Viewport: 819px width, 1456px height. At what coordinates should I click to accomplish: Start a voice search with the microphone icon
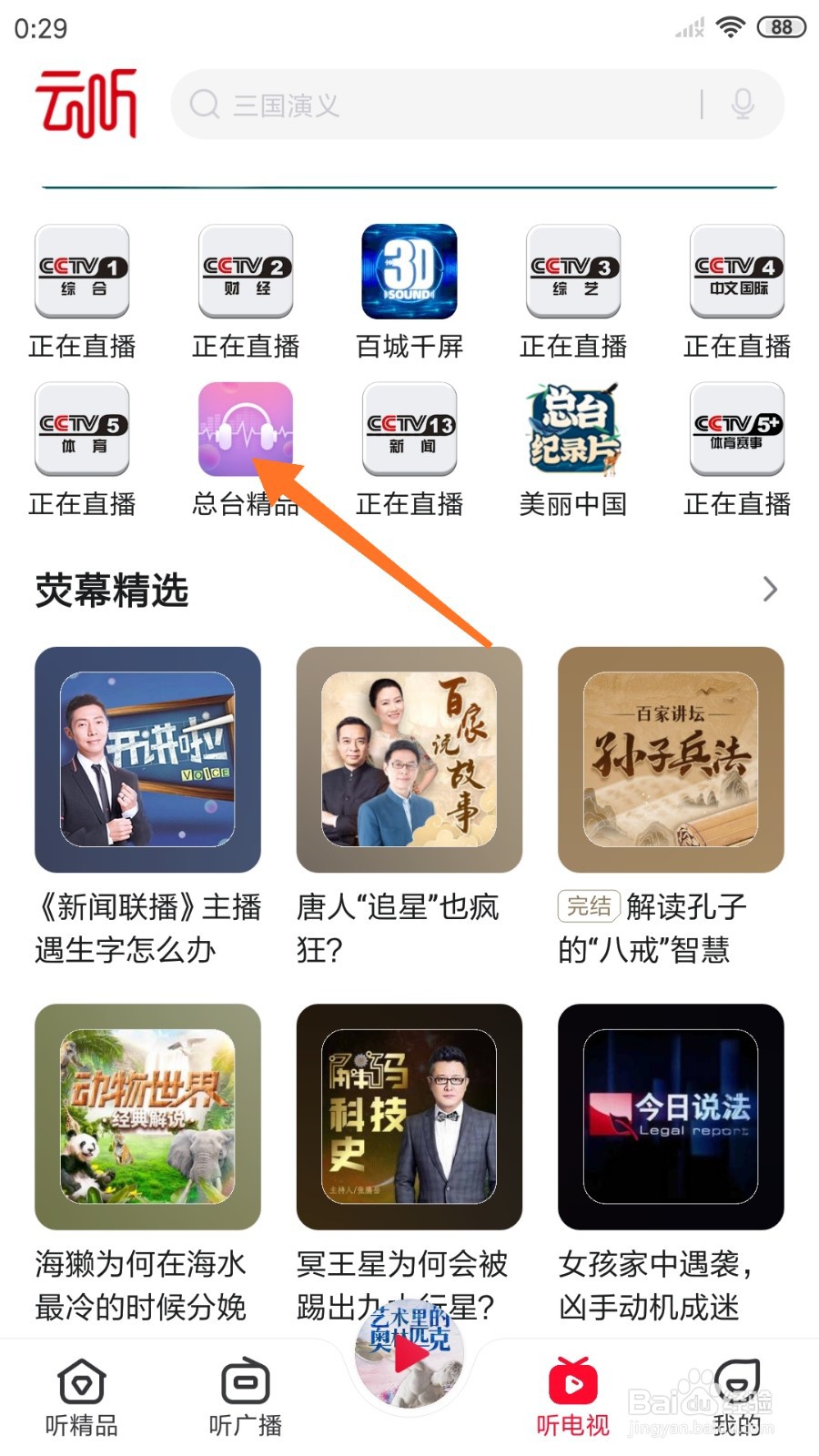pos(743,105)
